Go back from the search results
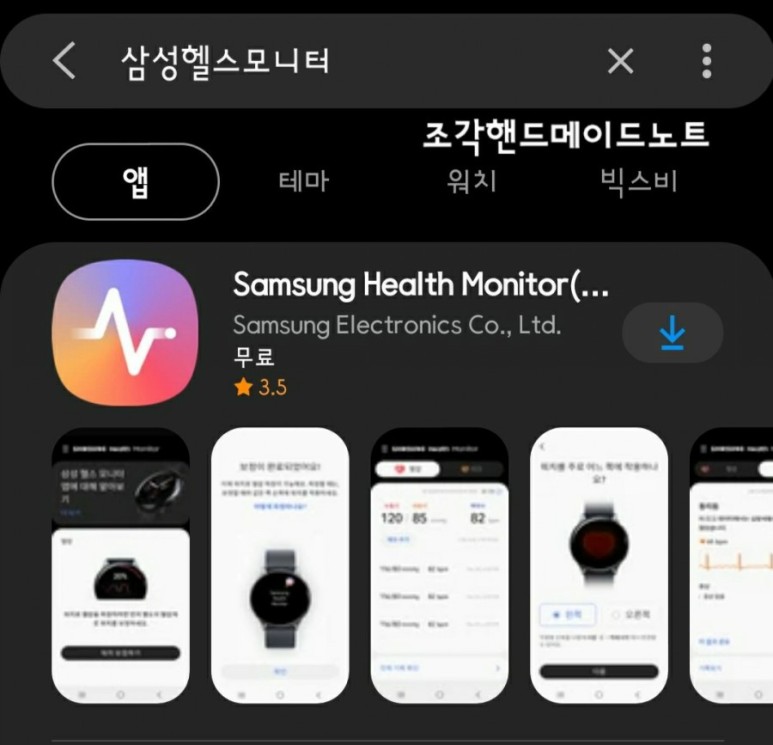773x745 pixels. pyautogui.click(x=64, y=61)
